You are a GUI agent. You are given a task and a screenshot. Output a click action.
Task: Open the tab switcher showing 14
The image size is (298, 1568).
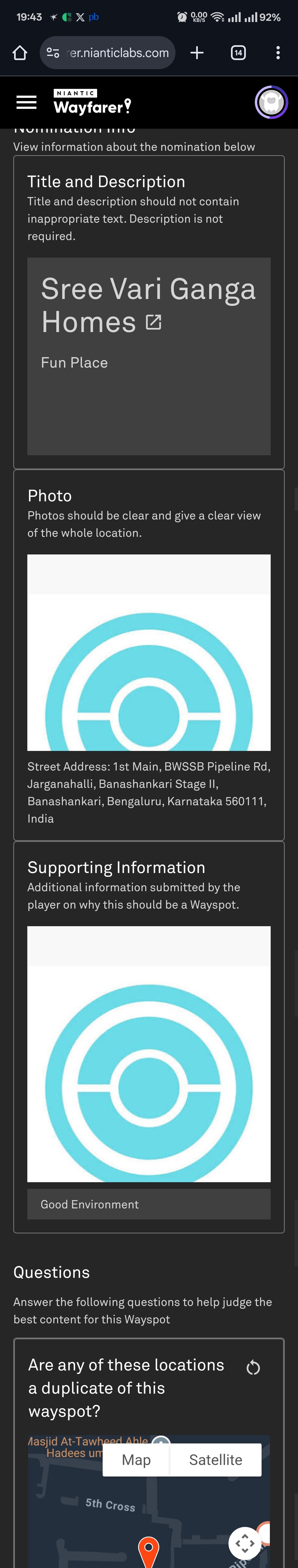pyautogui.click(x=238, y=53)
